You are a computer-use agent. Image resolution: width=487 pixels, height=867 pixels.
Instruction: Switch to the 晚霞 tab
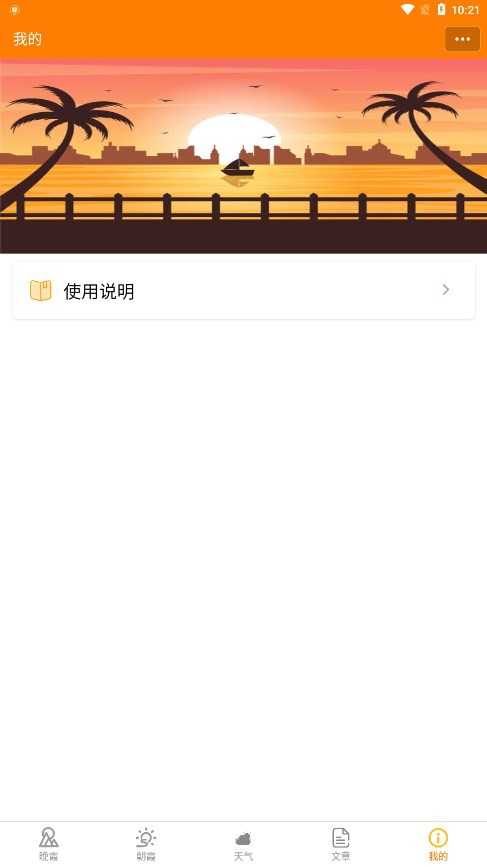(x=49, y=844)
